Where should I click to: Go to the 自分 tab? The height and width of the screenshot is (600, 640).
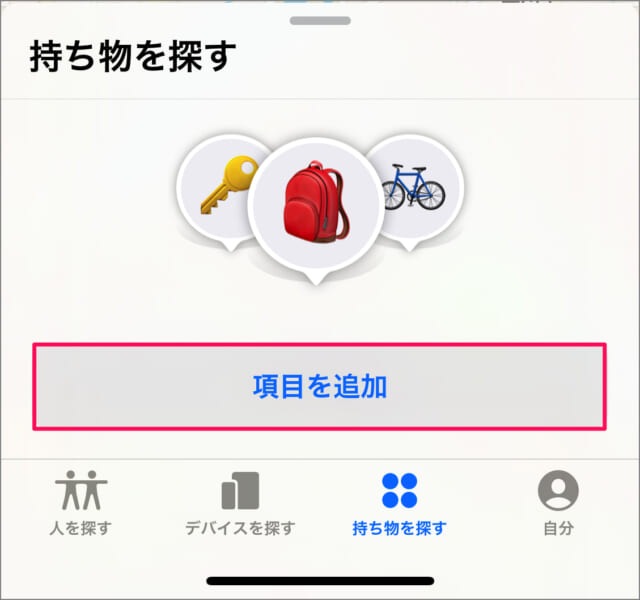[558, 503]
